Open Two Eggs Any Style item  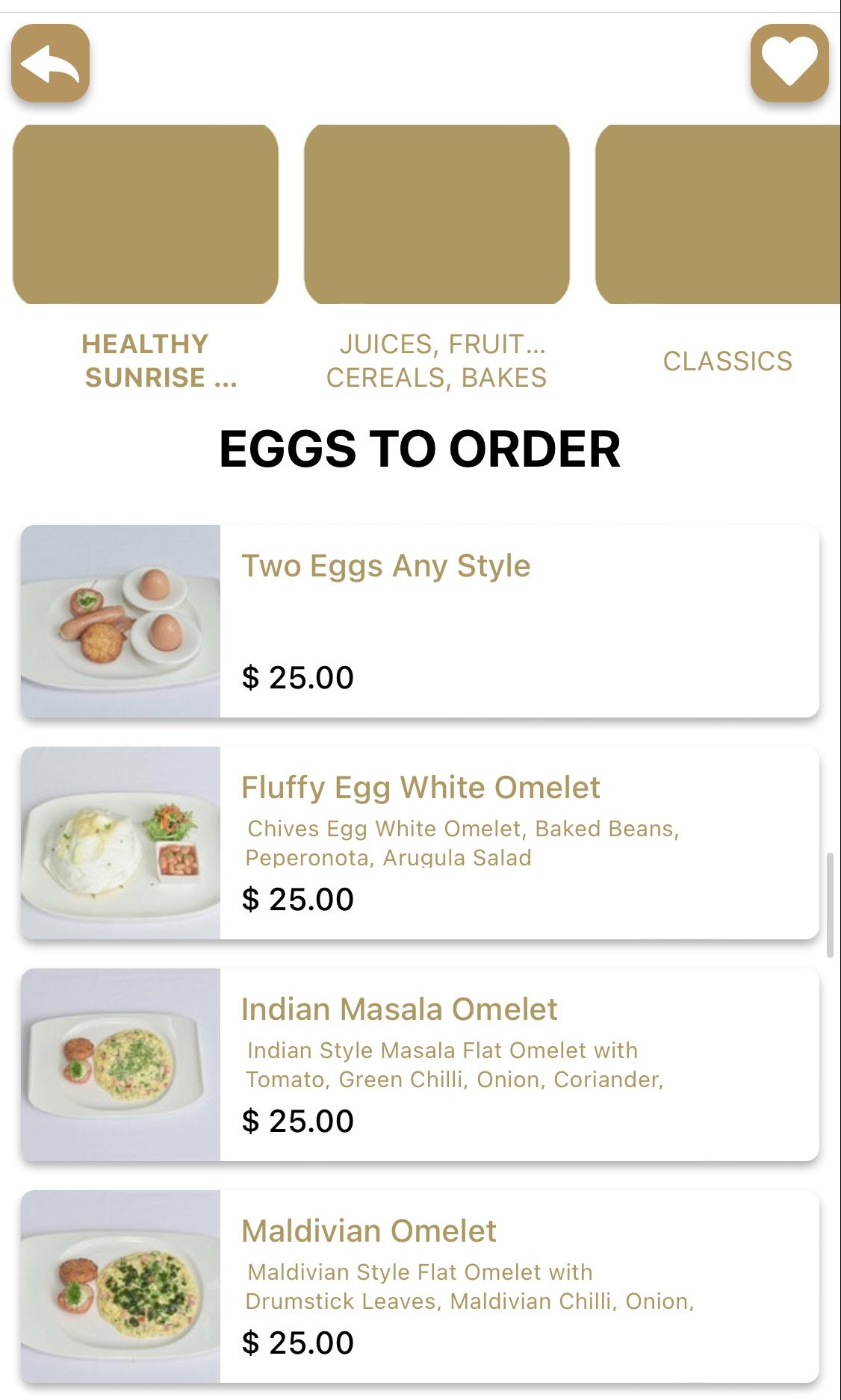click(420, 621)
